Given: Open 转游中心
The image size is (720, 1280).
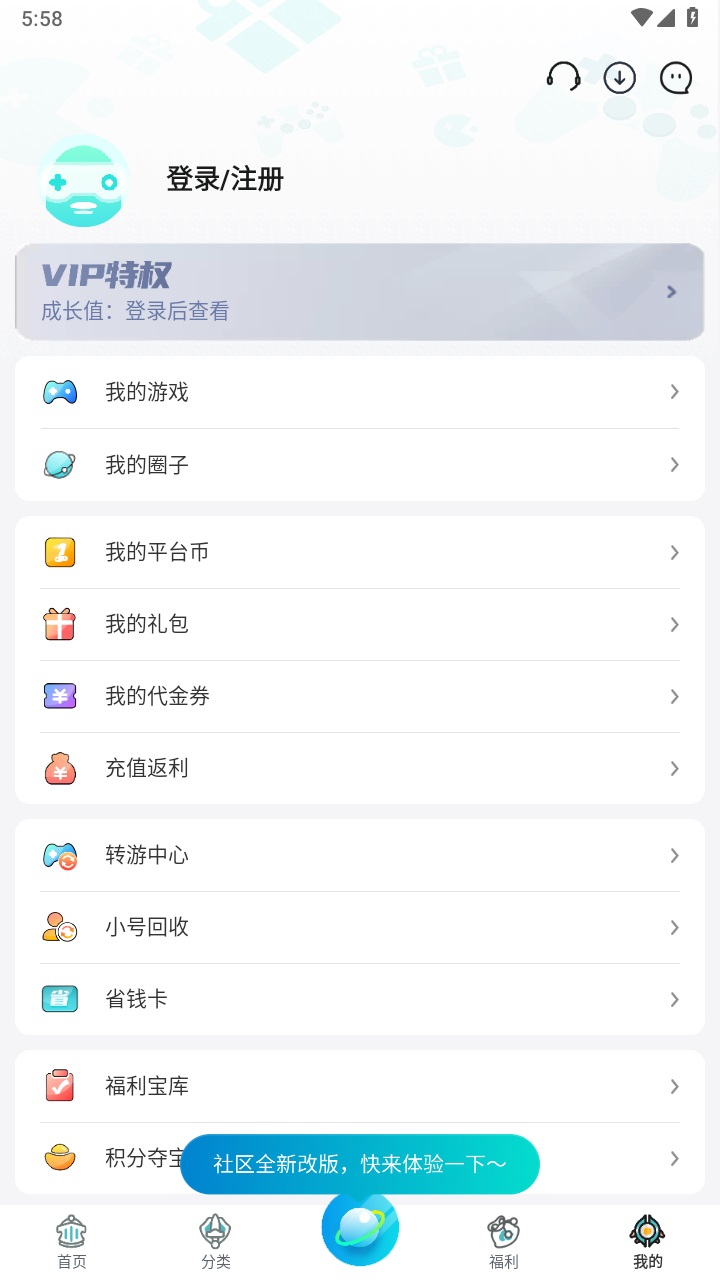Looking at the screenshot, I should click(x=360, y=855).
